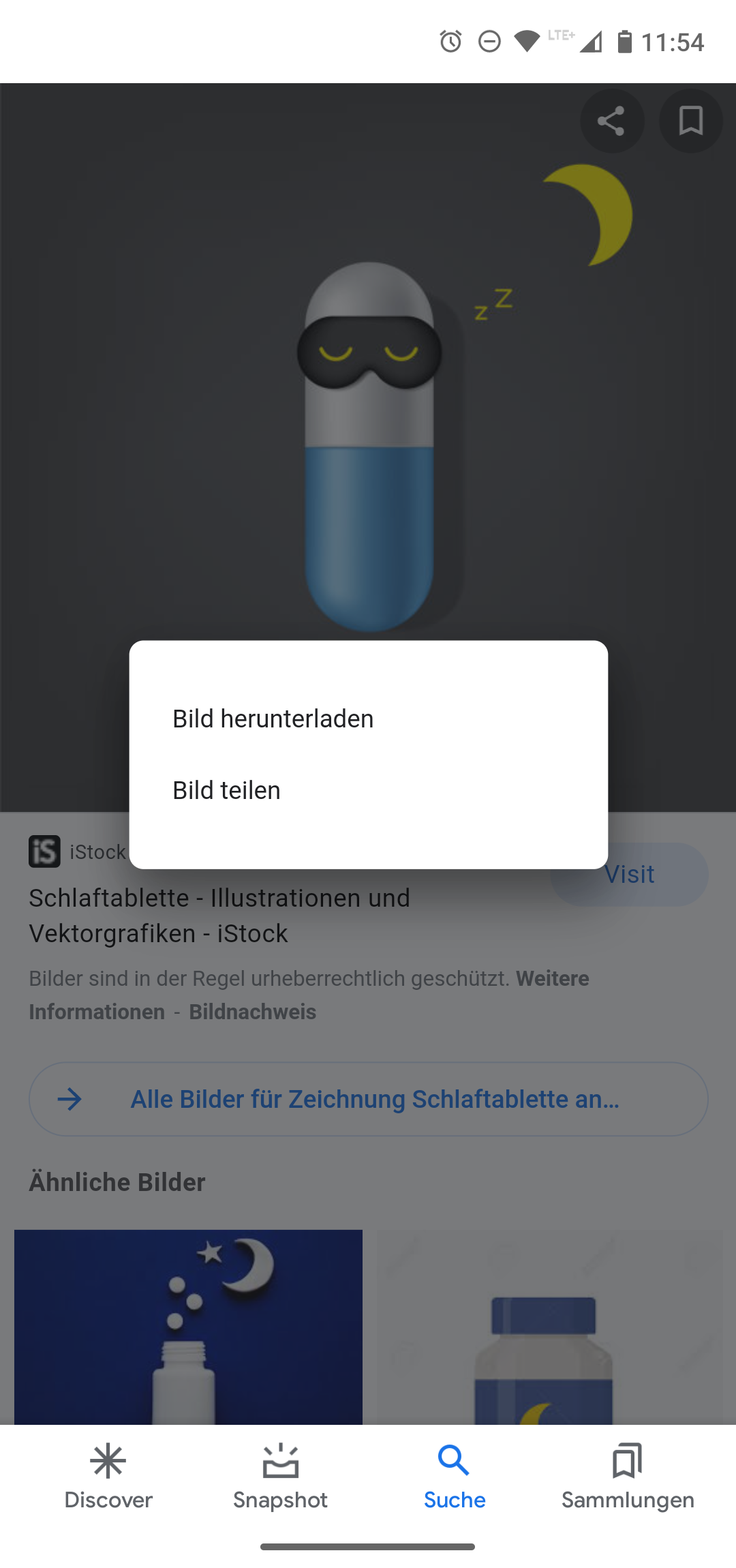The width and height of the screenshot is (736, 1568).
Task: Go to the Suche tab
Action: 454,1476
